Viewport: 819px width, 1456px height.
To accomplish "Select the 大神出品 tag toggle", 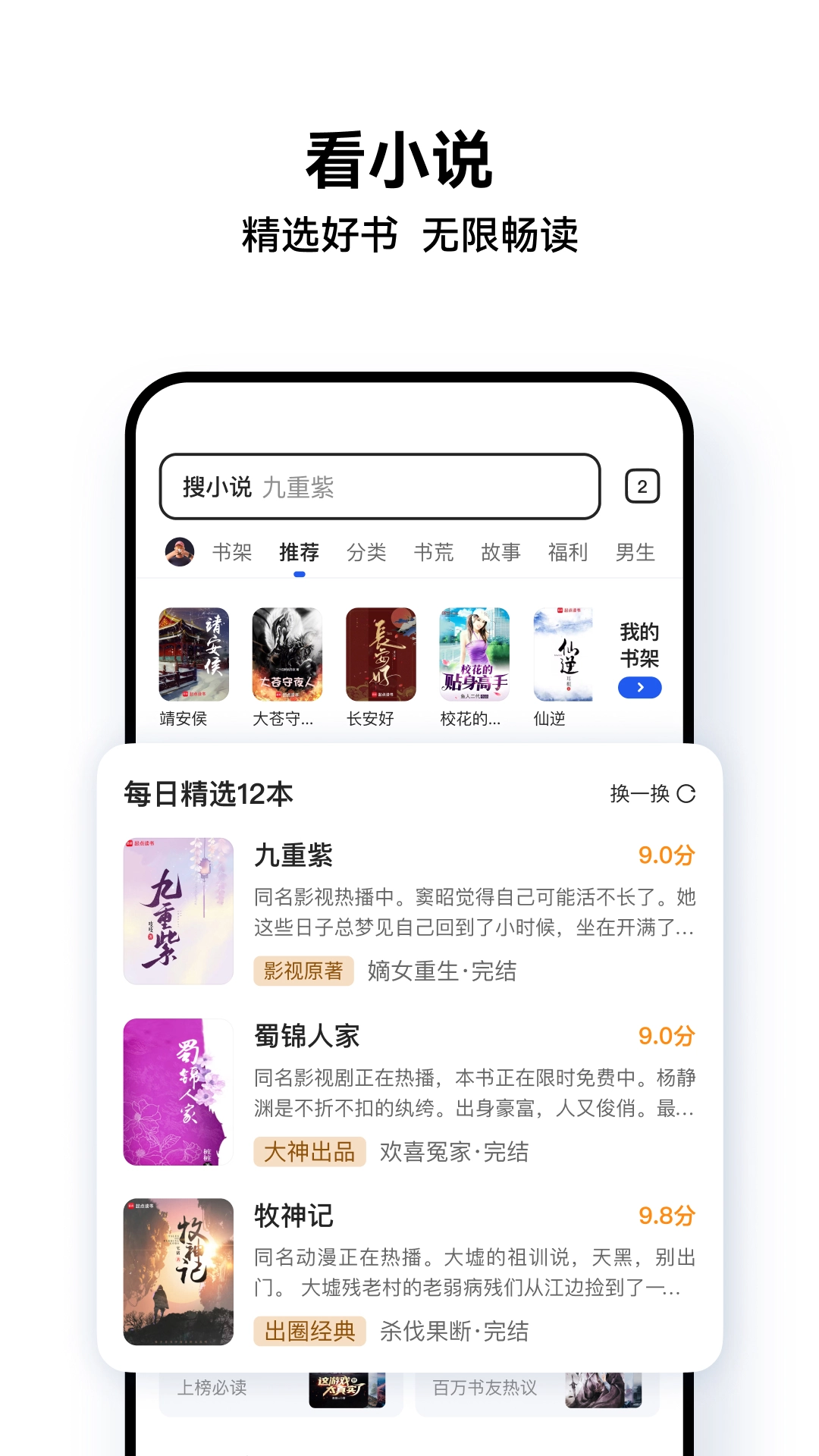I will coord(309,1152).
